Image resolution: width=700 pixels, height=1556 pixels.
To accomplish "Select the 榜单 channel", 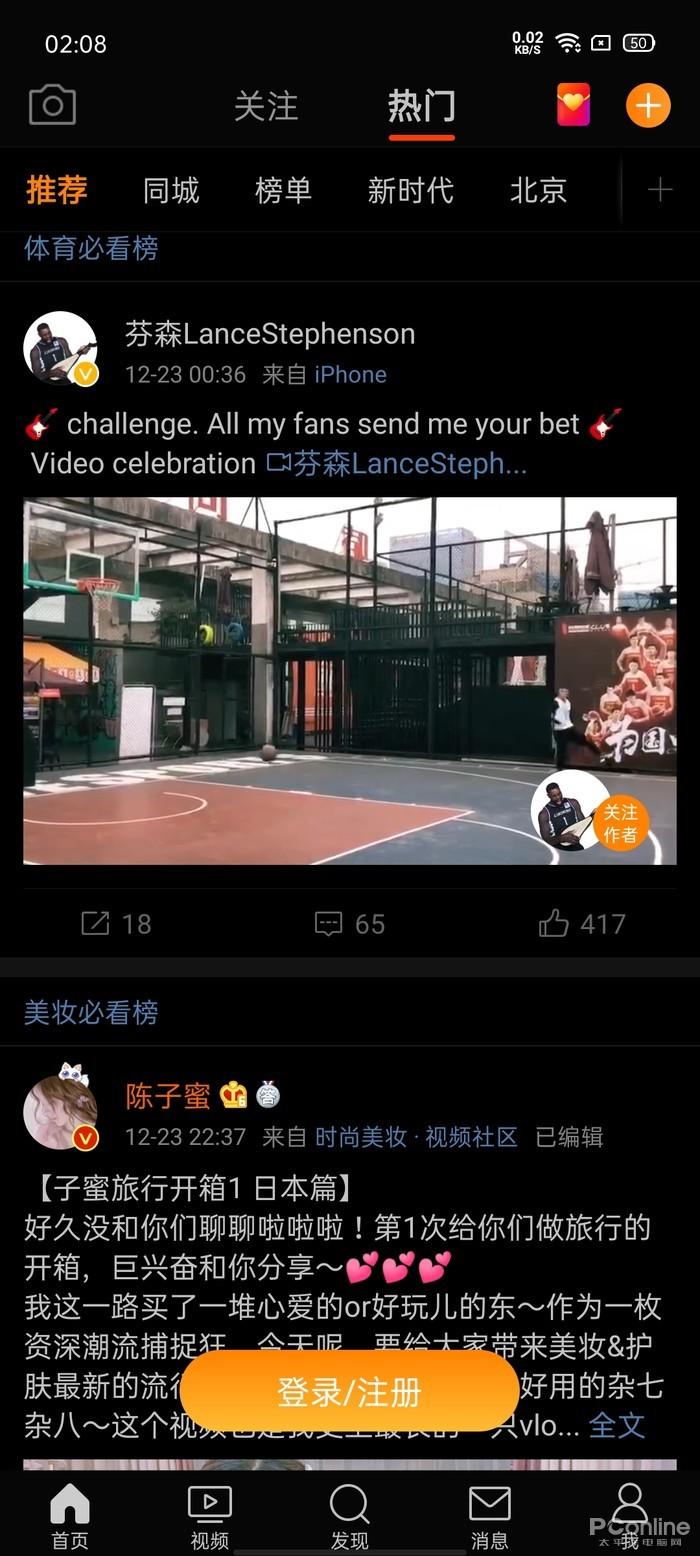I will tap(283, 190).
